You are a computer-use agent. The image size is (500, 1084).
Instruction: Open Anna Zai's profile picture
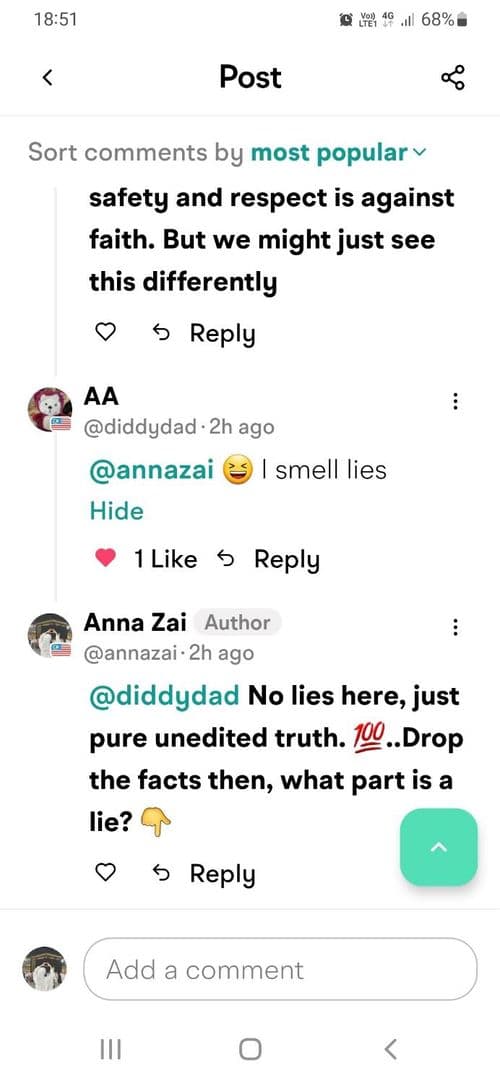[x=50, y=635]
